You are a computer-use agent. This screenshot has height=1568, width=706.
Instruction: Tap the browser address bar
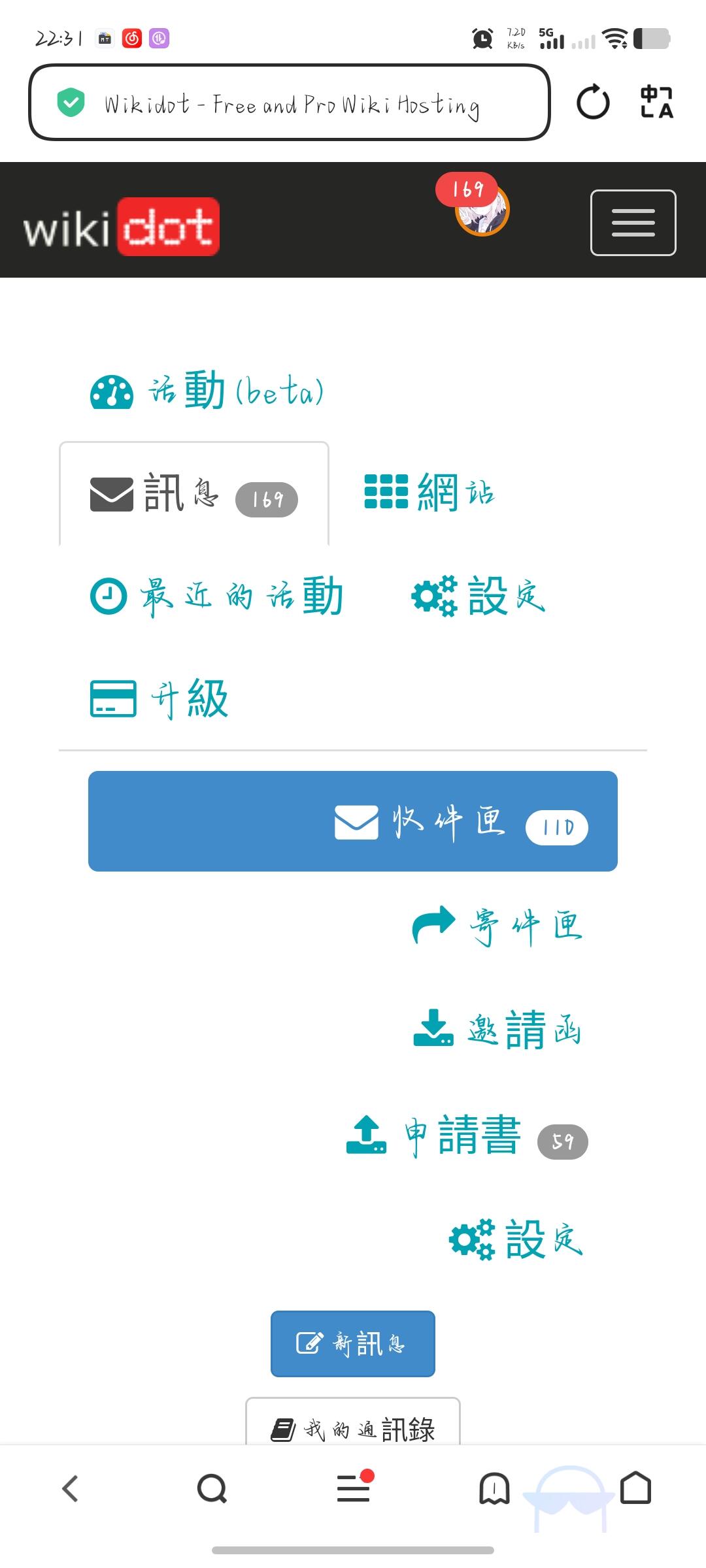(290, 103)
